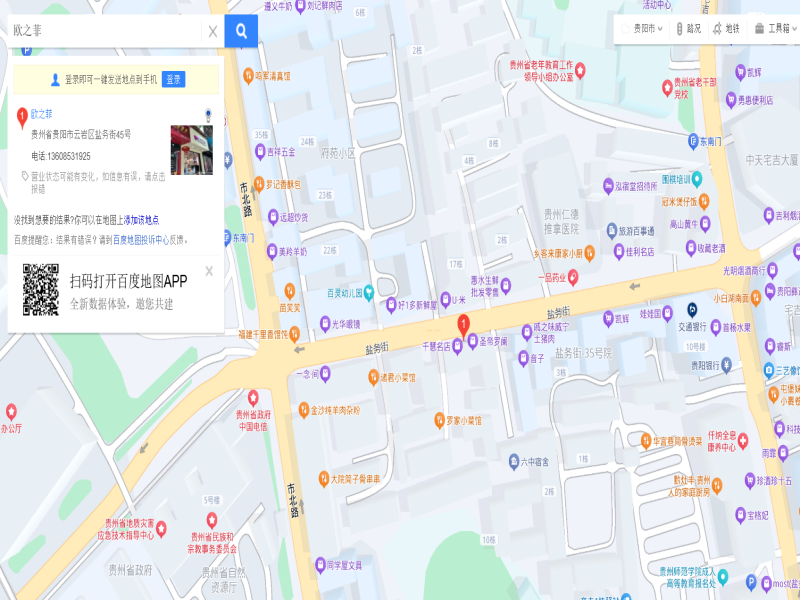Tap the blue search magnifier button
The height and width of the screenshot is (600, 800).
coord(241,31)
